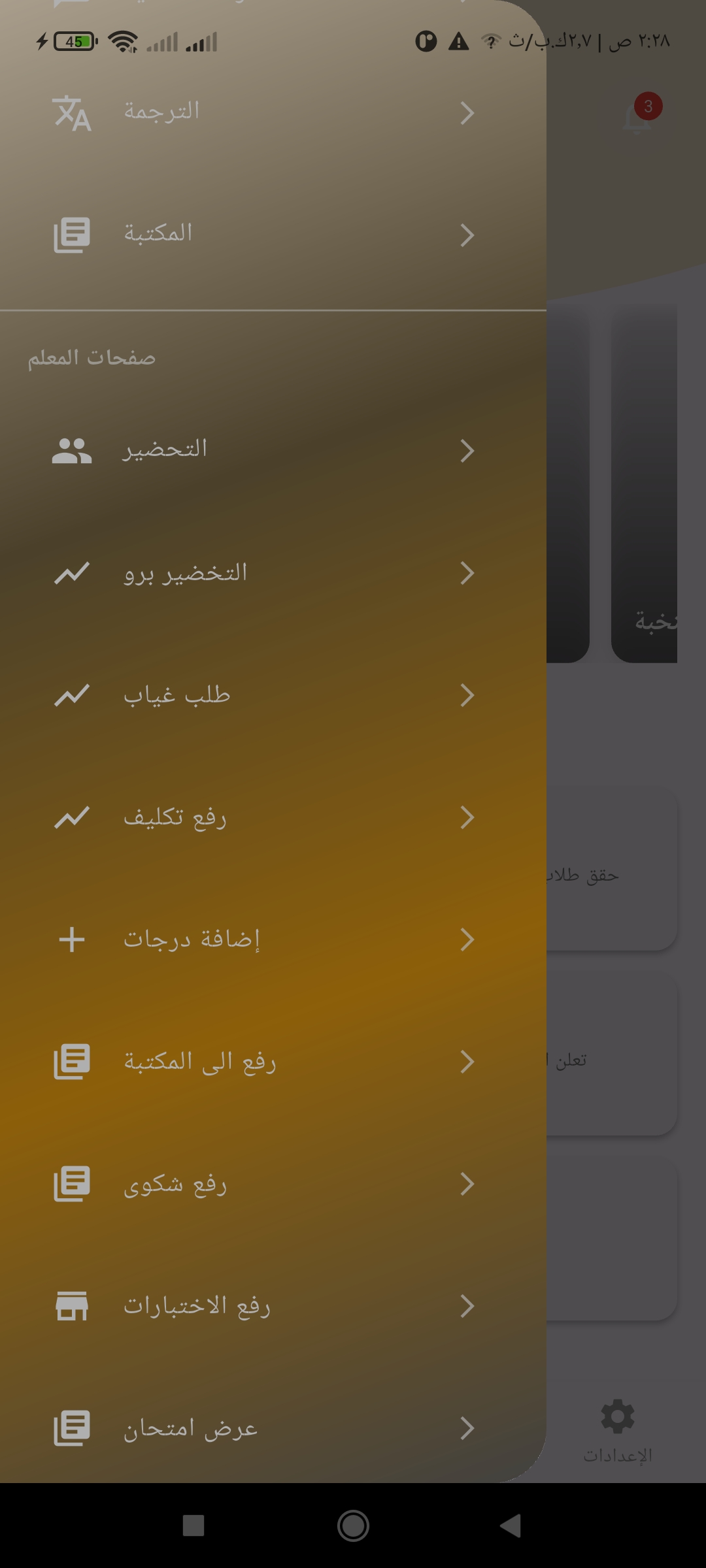This screenshot has height=1568, width=706.
Task: Tap the system back button
Action: pyautogui.click(x=511, y=1526)
